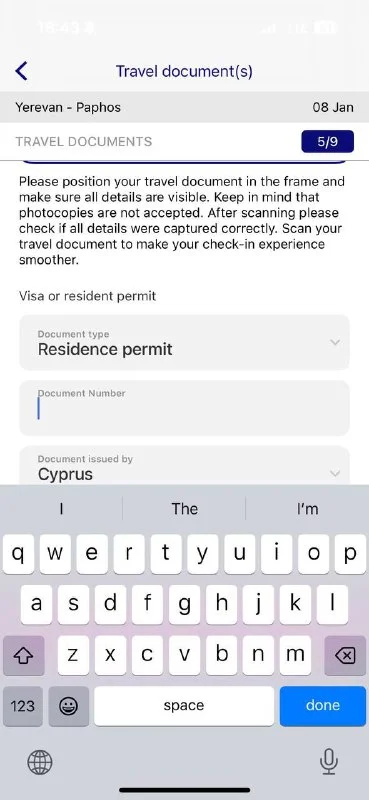Go back using the top-left arrow
Viewport: 369px width, 800px height.
[x=21, y=71]
